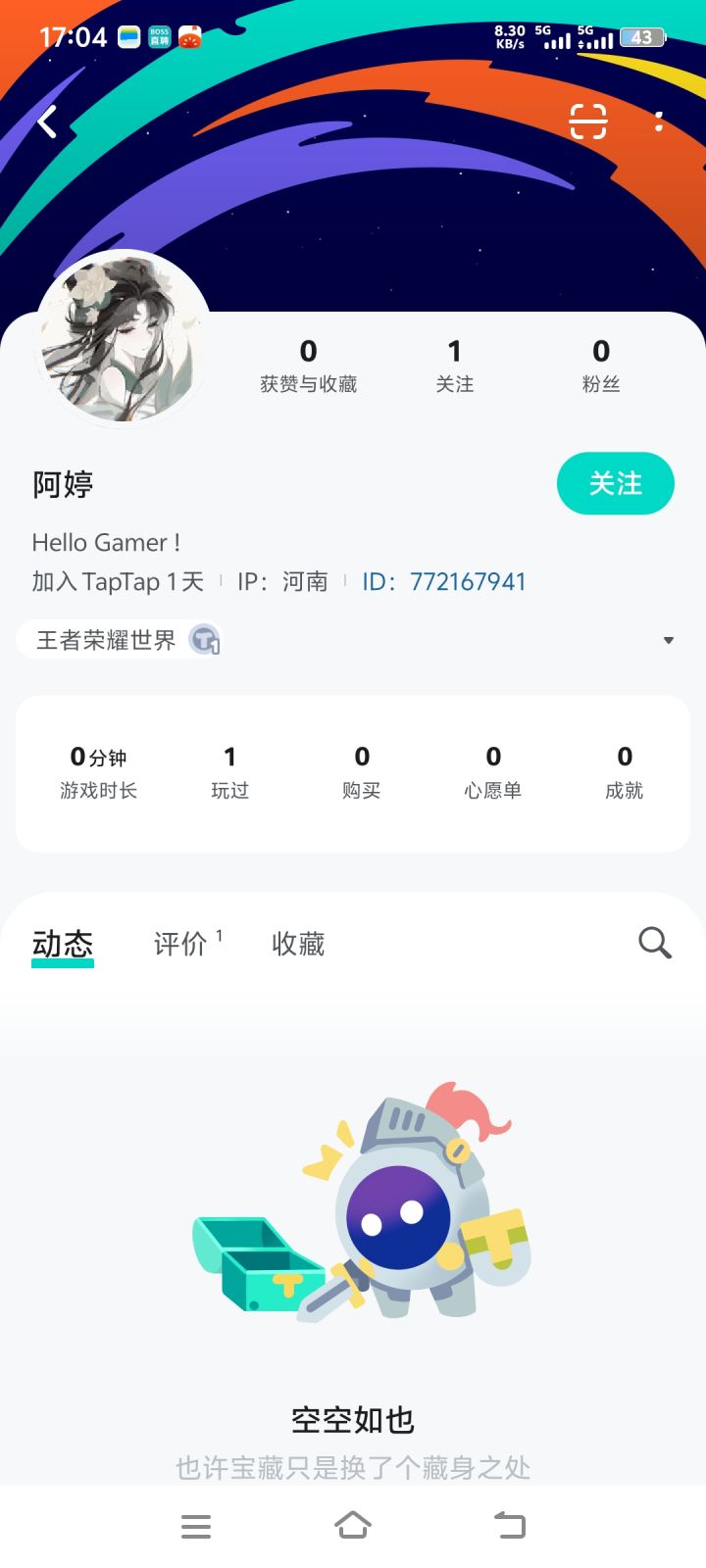The image size is (706, 1568).
Task: Toggle the 关注 follow button
Action: click(616, 483)
